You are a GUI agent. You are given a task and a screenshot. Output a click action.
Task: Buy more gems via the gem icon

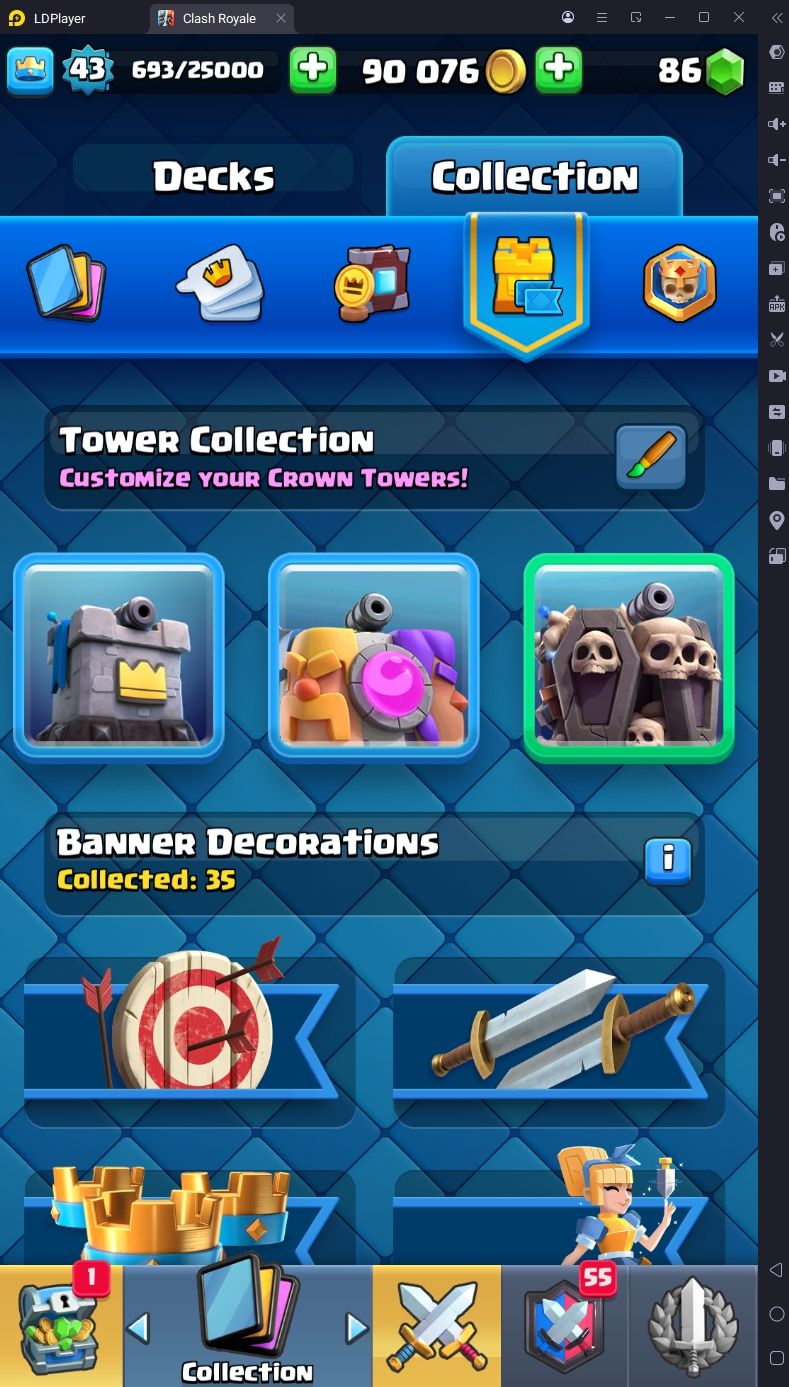[x=726, y=71]
